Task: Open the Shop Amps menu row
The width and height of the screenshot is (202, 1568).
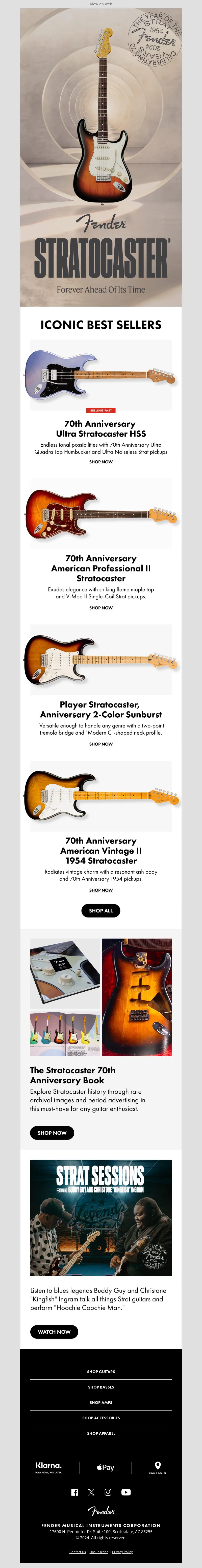Action: [x=101, y=1402]
